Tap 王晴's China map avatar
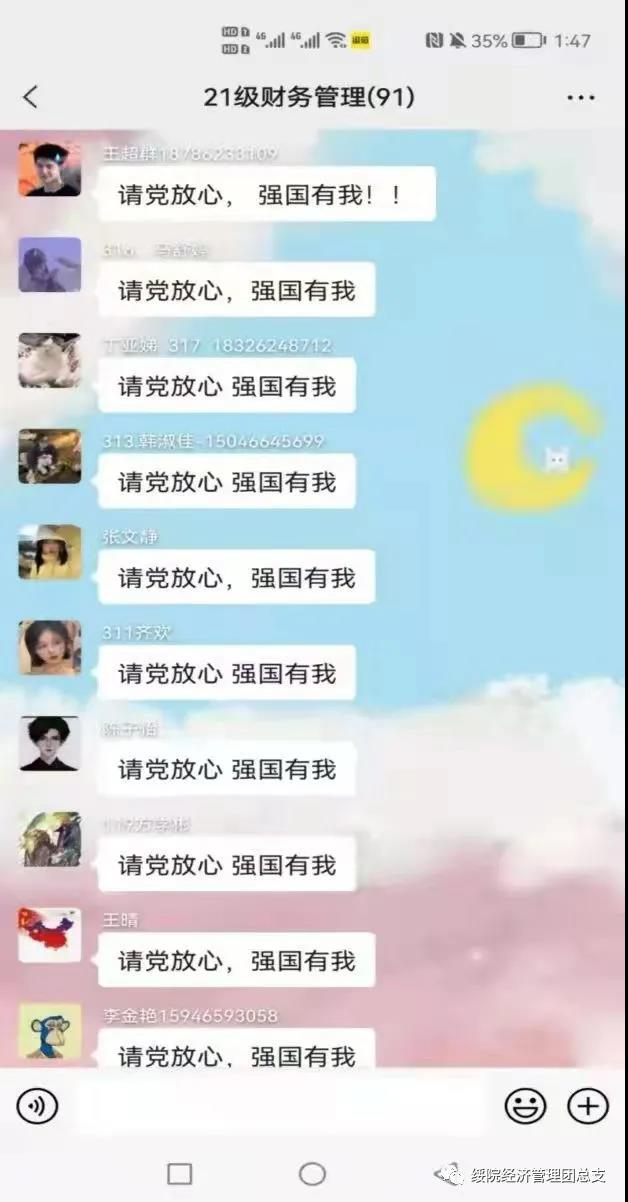The image size is (628, 1202). point(49,935)
